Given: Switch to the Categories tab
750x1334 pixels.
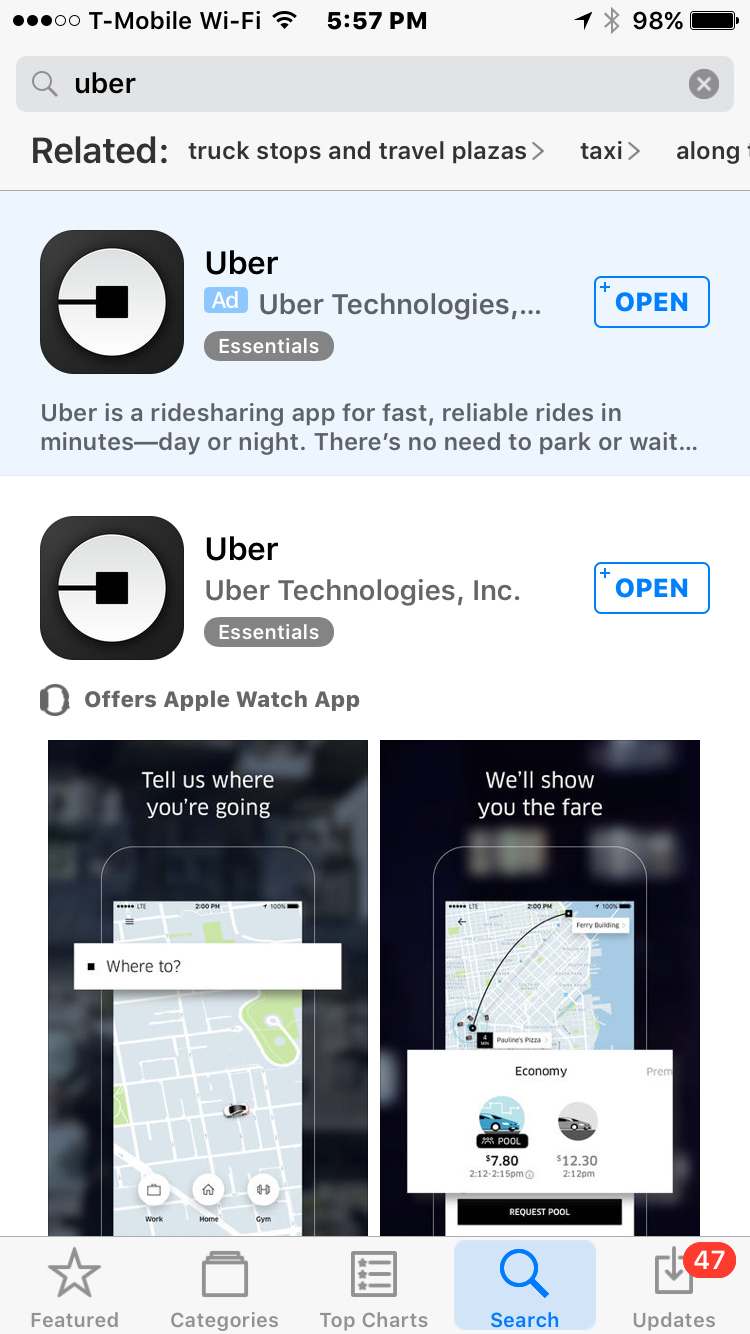Looking at the screenshot, I should coord(224,1288).
